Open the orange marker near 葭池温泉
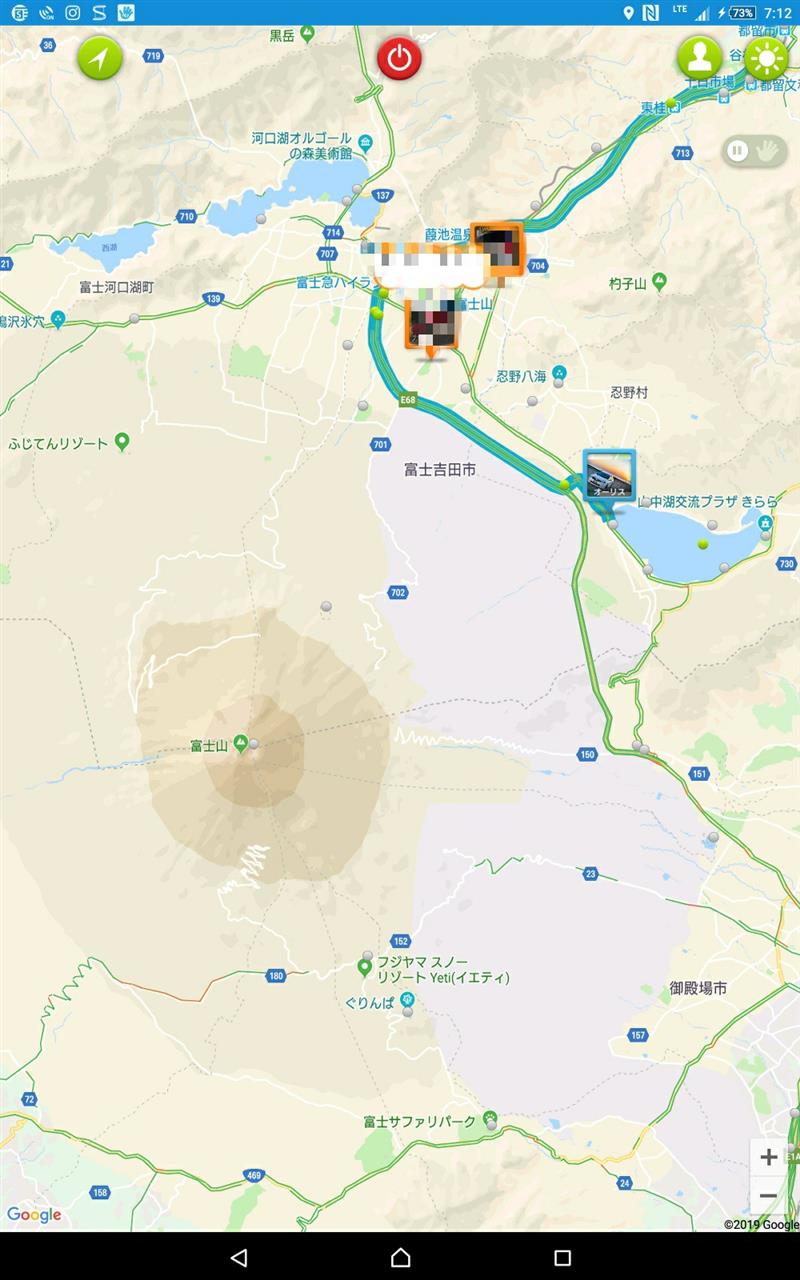Viewport: 800px width, 1280px height. click(x=497, y=248)
